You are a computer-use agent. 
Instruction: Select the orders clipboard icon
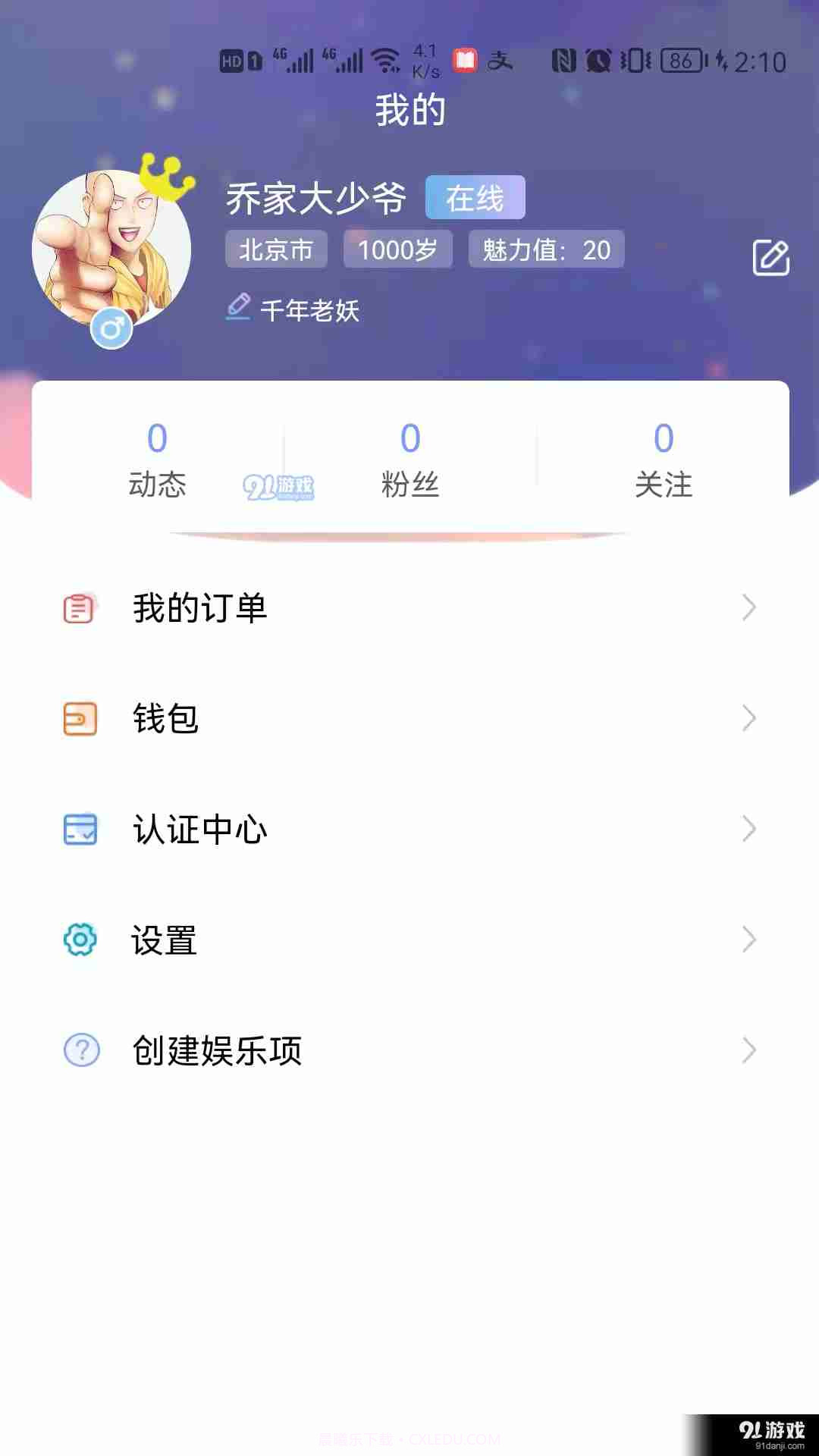79,606
